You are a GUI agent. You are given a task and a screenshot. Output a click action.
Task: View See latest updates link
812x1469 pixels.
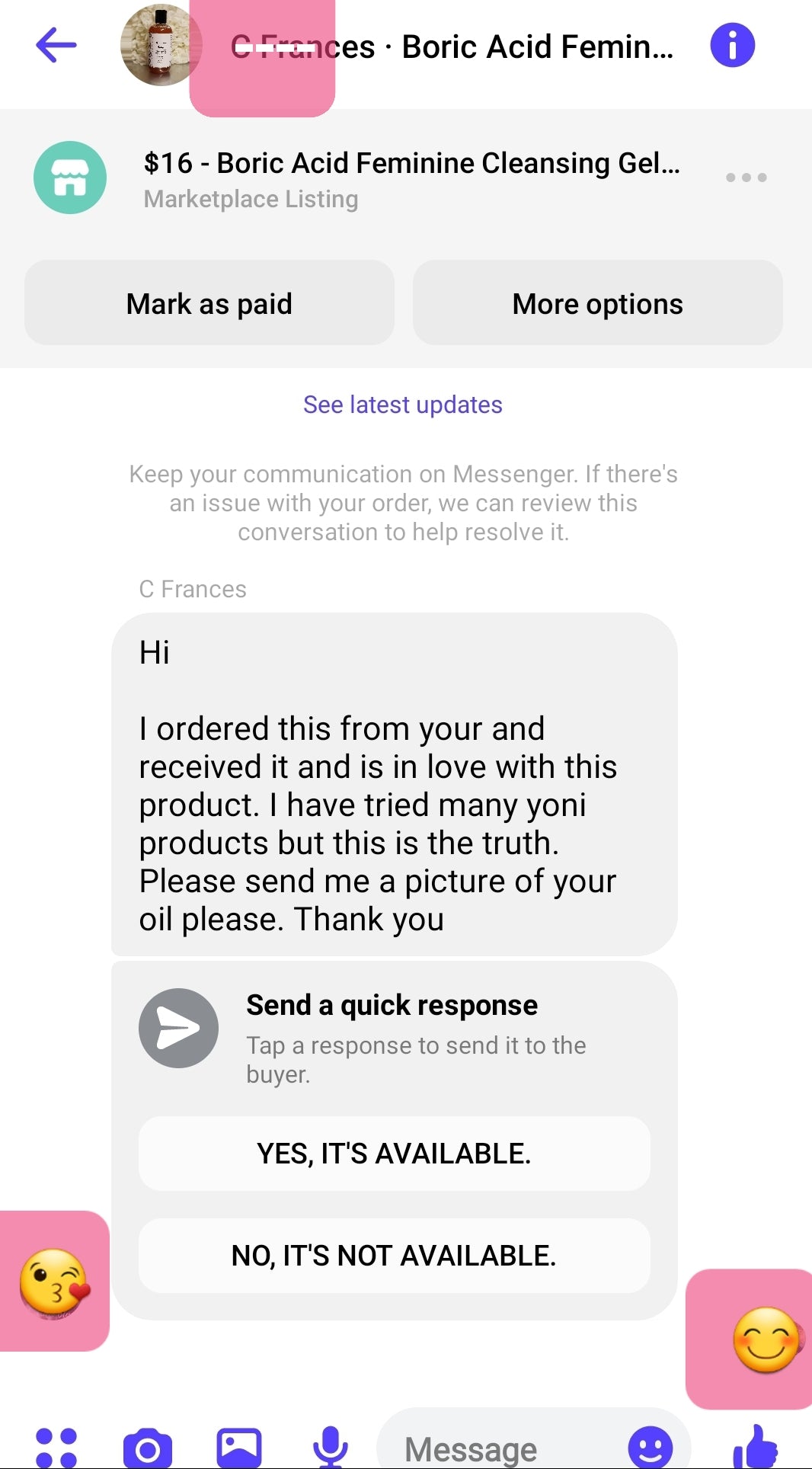pos(403,405)
